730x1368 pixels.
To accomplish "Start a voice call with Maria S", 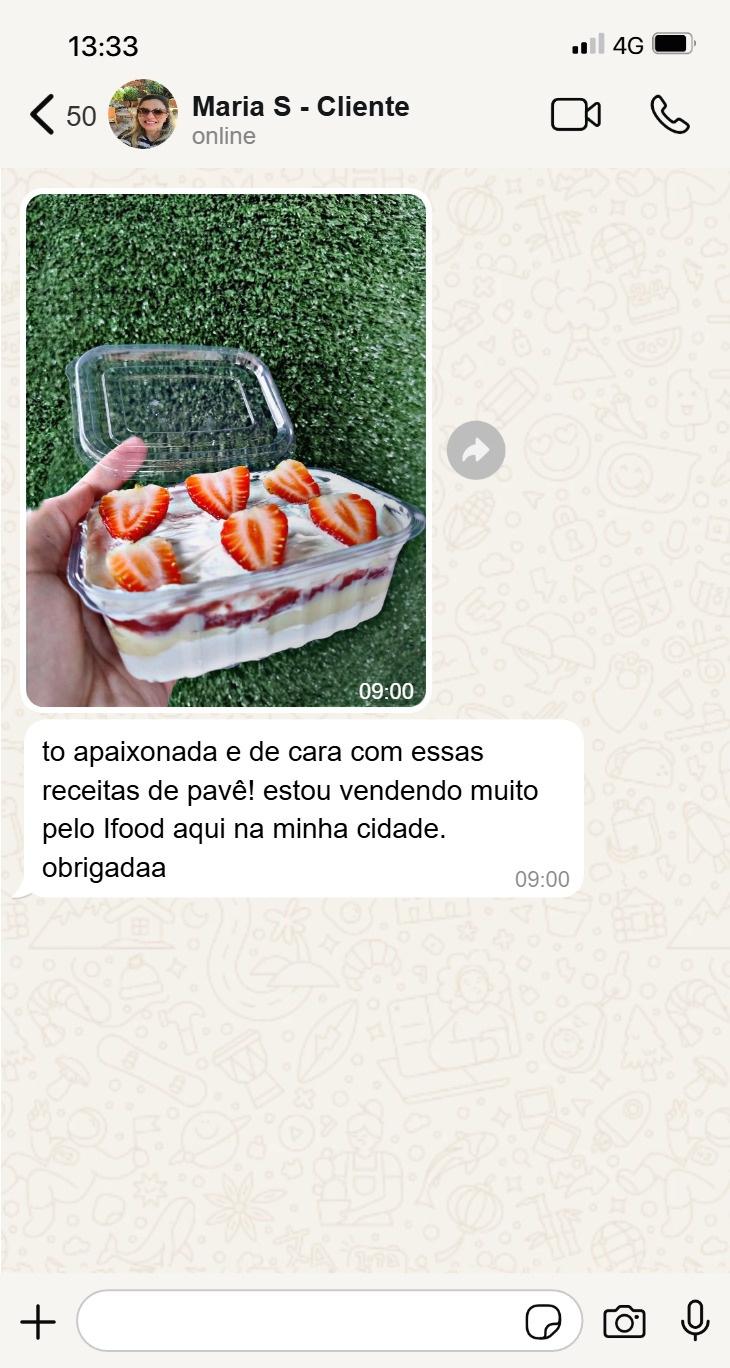I will [x=669, y=115].
